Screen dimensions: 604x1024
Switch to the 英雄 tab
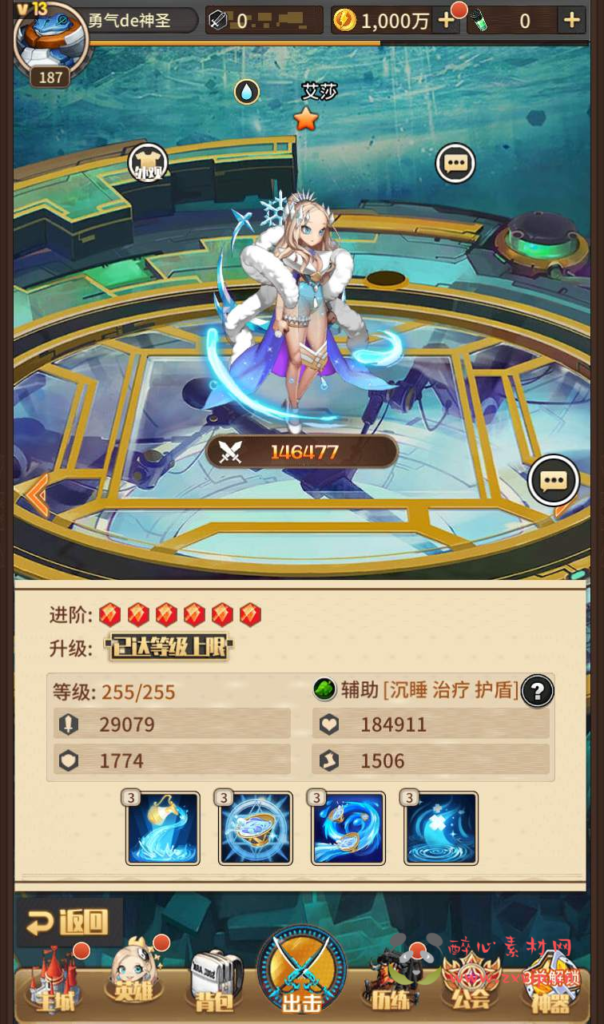pyautogui.click(x=132, y=979)
